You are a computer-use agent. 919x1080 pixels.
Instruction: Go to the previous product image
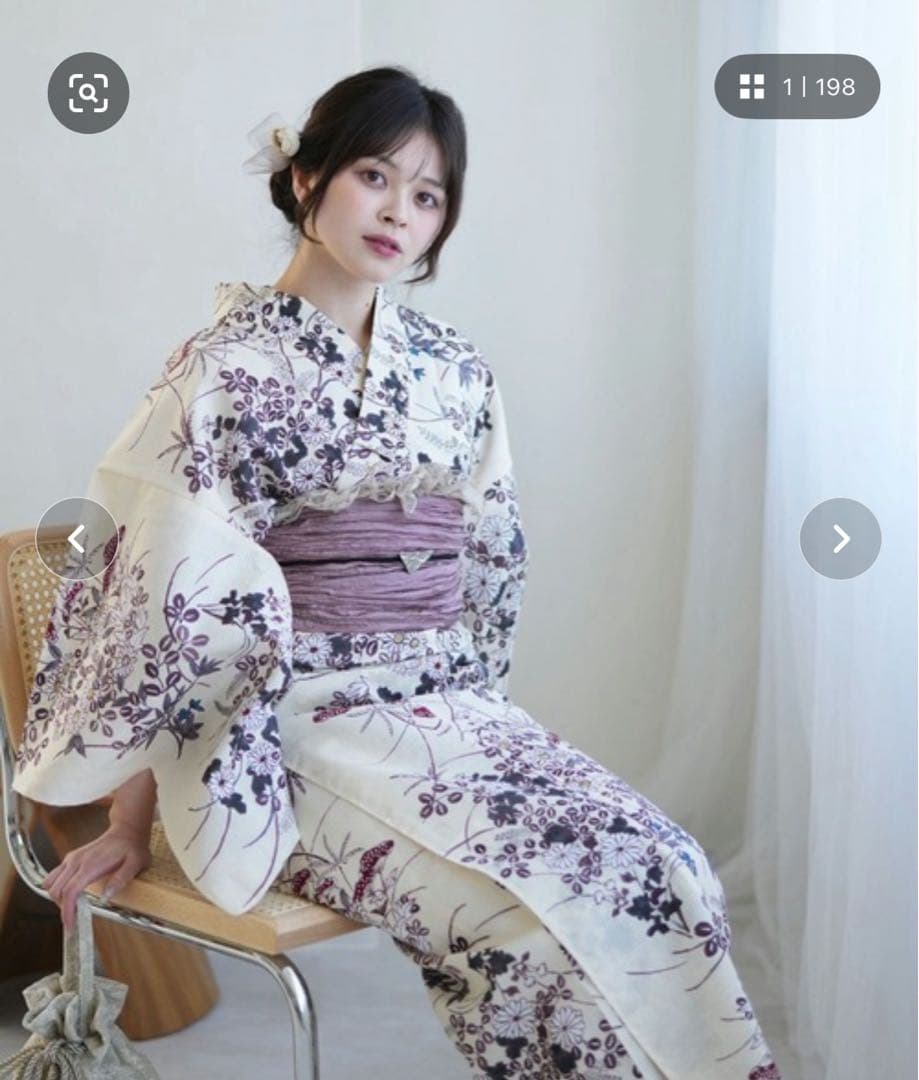[77, 539]
